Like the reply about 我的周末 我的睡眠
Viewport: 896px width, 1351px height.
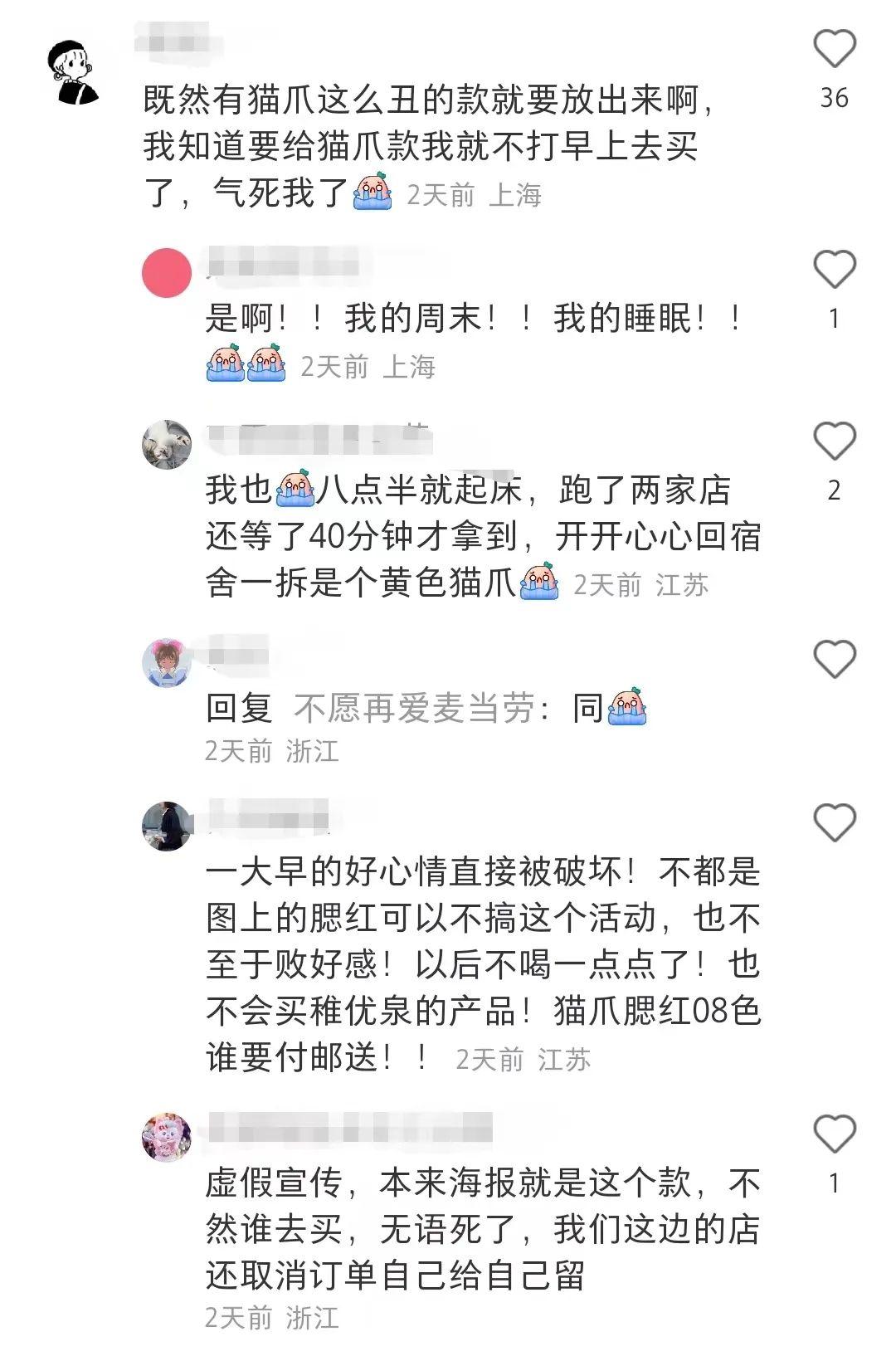834,270
